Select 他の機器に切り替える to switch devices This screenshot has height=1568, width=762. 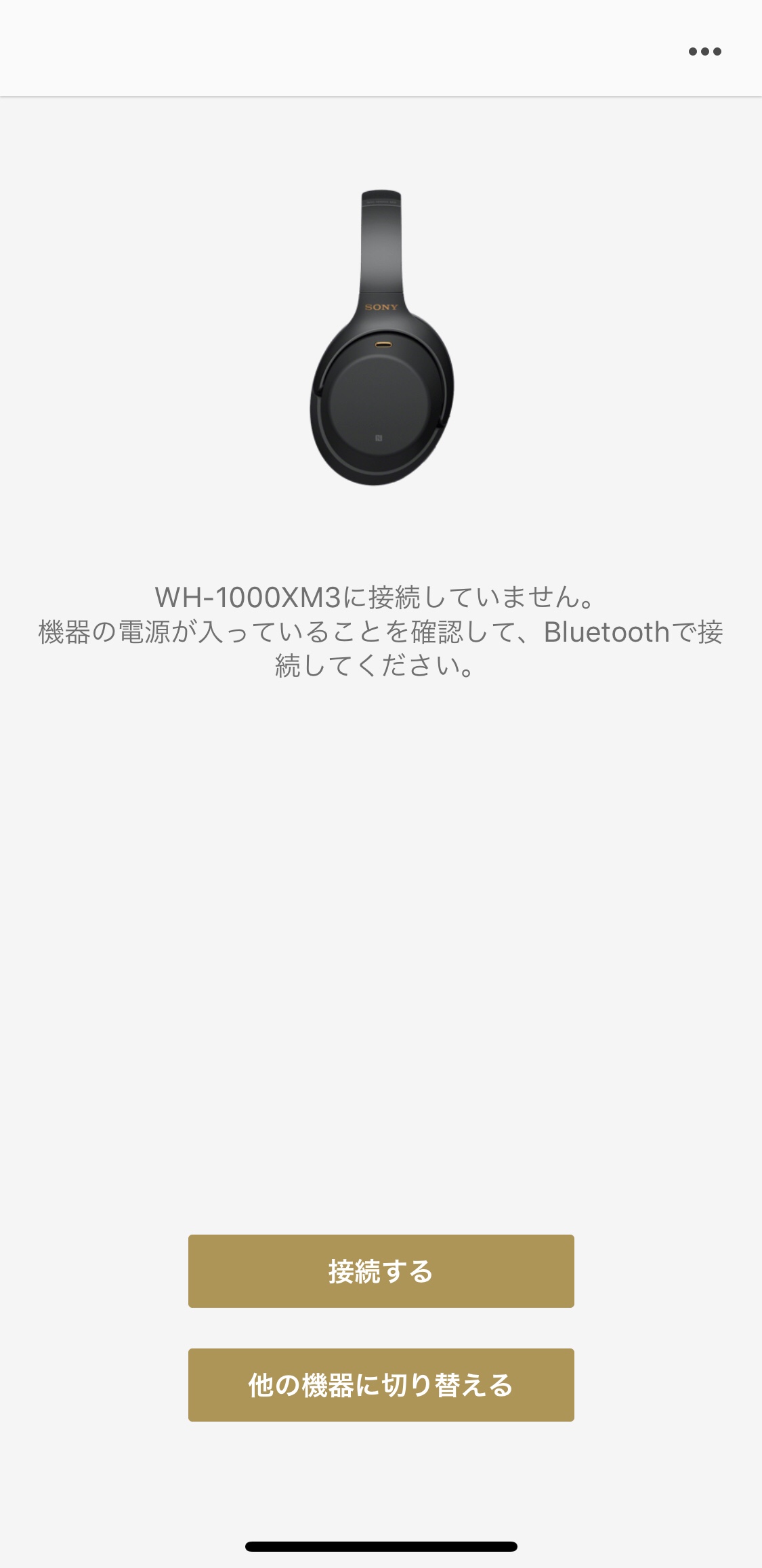(x=381, y=1385)
